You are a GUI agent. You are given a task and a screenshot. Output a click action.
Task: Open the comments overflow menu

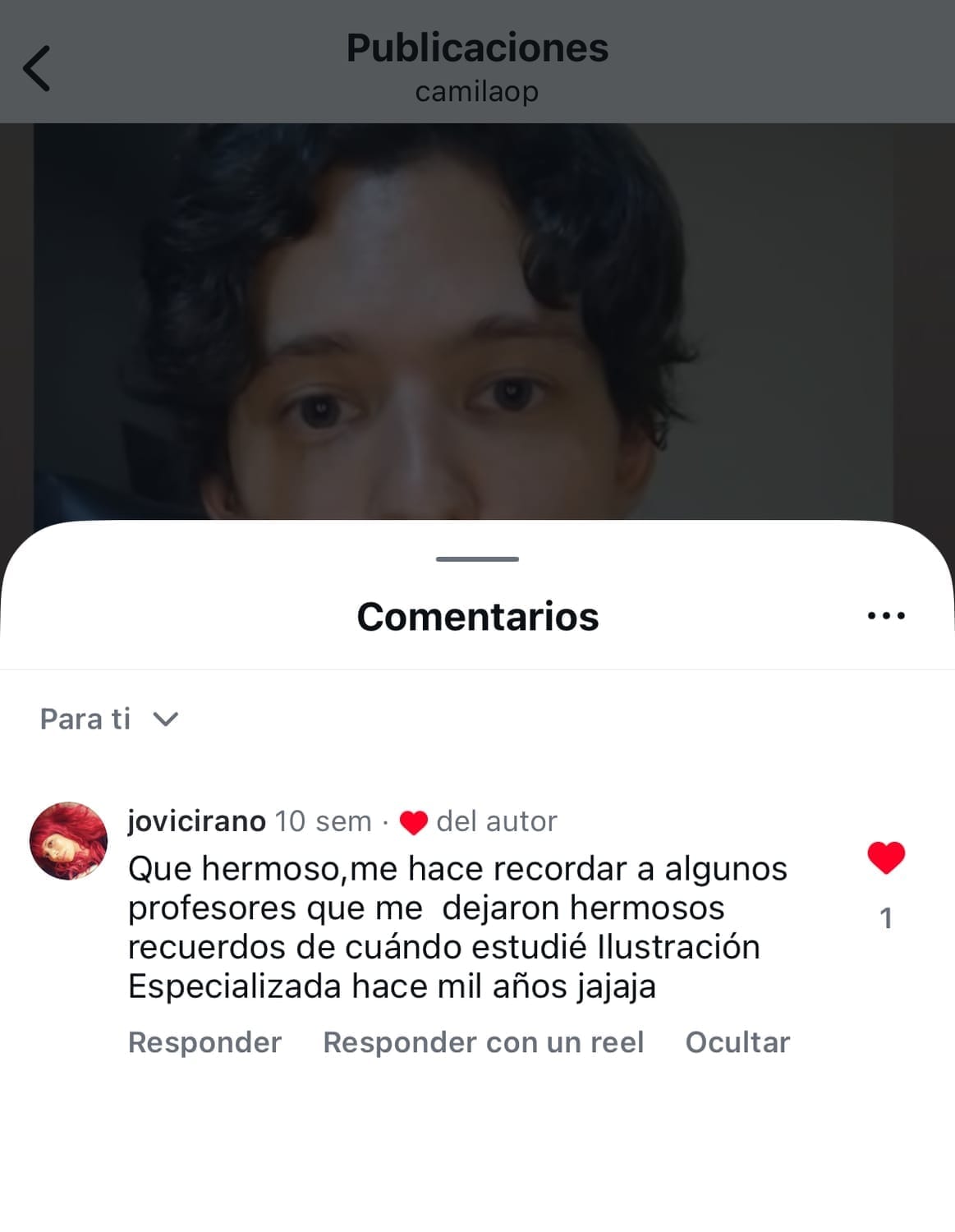pyautogui.click(x=886, y=615)
